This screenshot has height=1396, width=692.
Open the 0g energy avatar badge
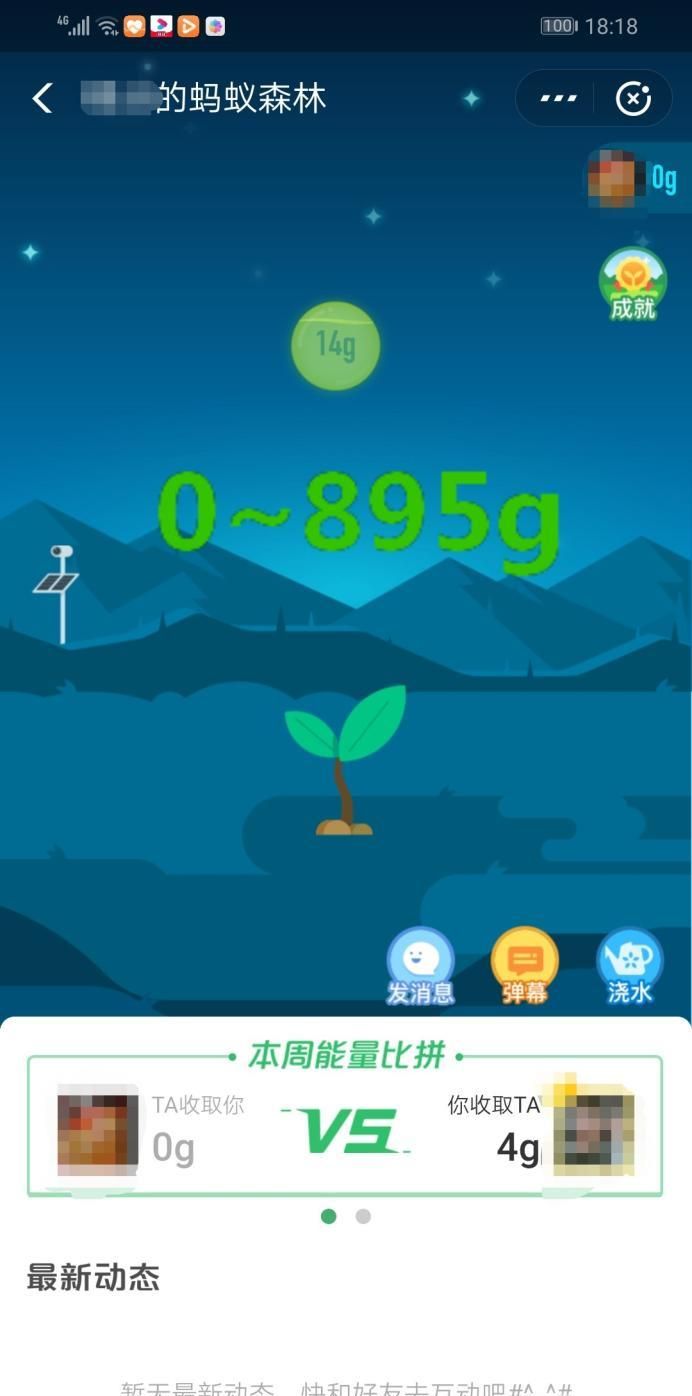pyautogui.click(x=634, y=178)
